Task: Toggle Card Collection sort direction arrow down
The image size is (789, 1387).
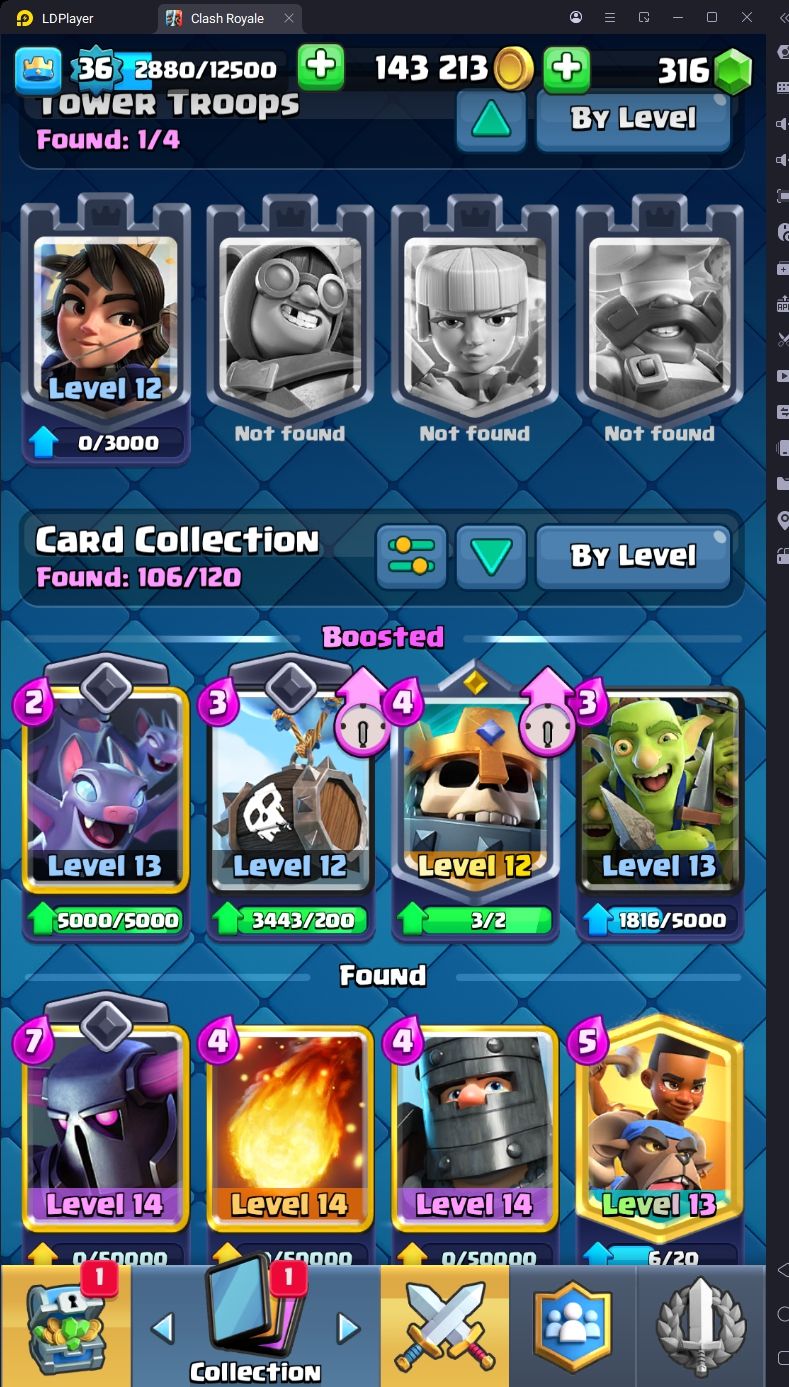Action: pos(491,556)
